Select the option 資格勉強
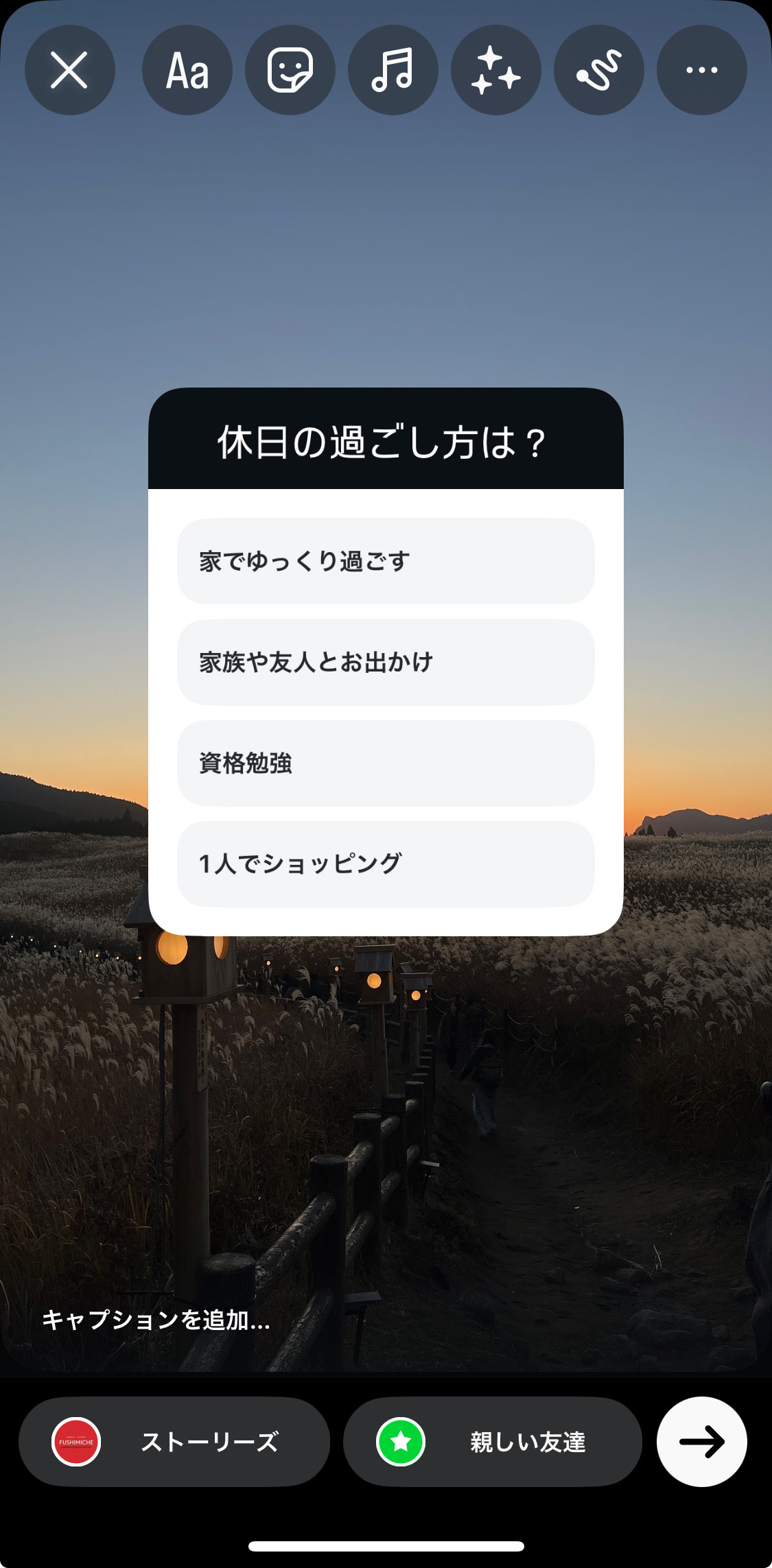772x1568 pixels. (x=384, y=763)
